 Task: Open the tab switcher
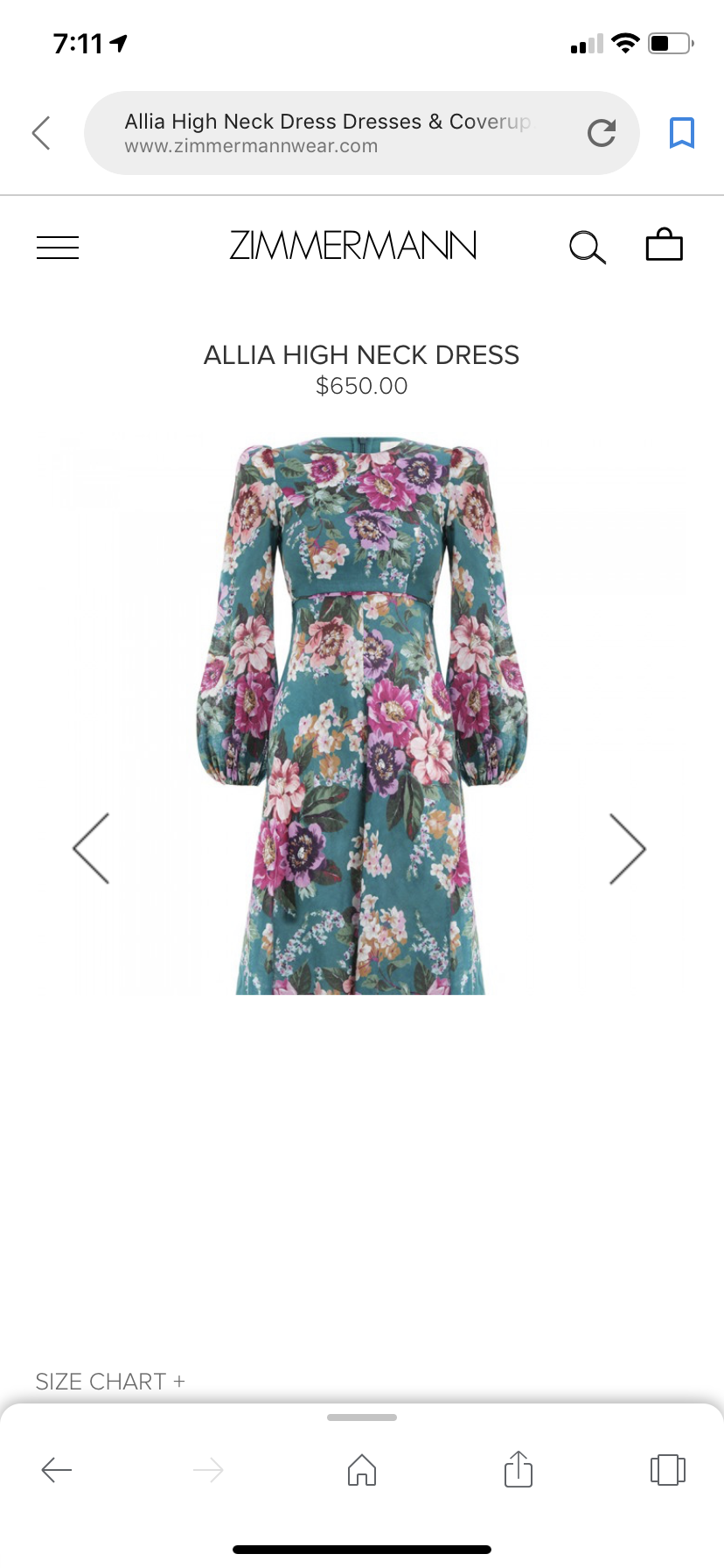point(667,1470)
